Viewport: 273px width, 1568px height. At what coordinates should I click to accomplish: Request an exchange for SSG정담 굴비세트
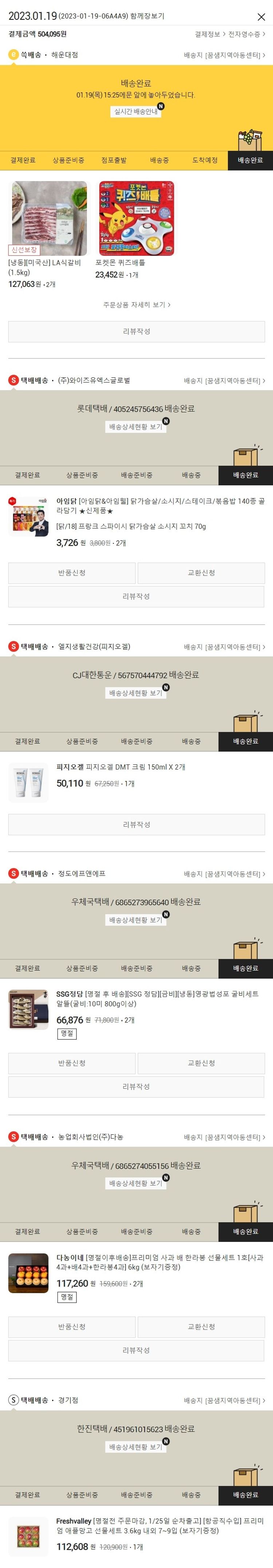coord(201,1063)
